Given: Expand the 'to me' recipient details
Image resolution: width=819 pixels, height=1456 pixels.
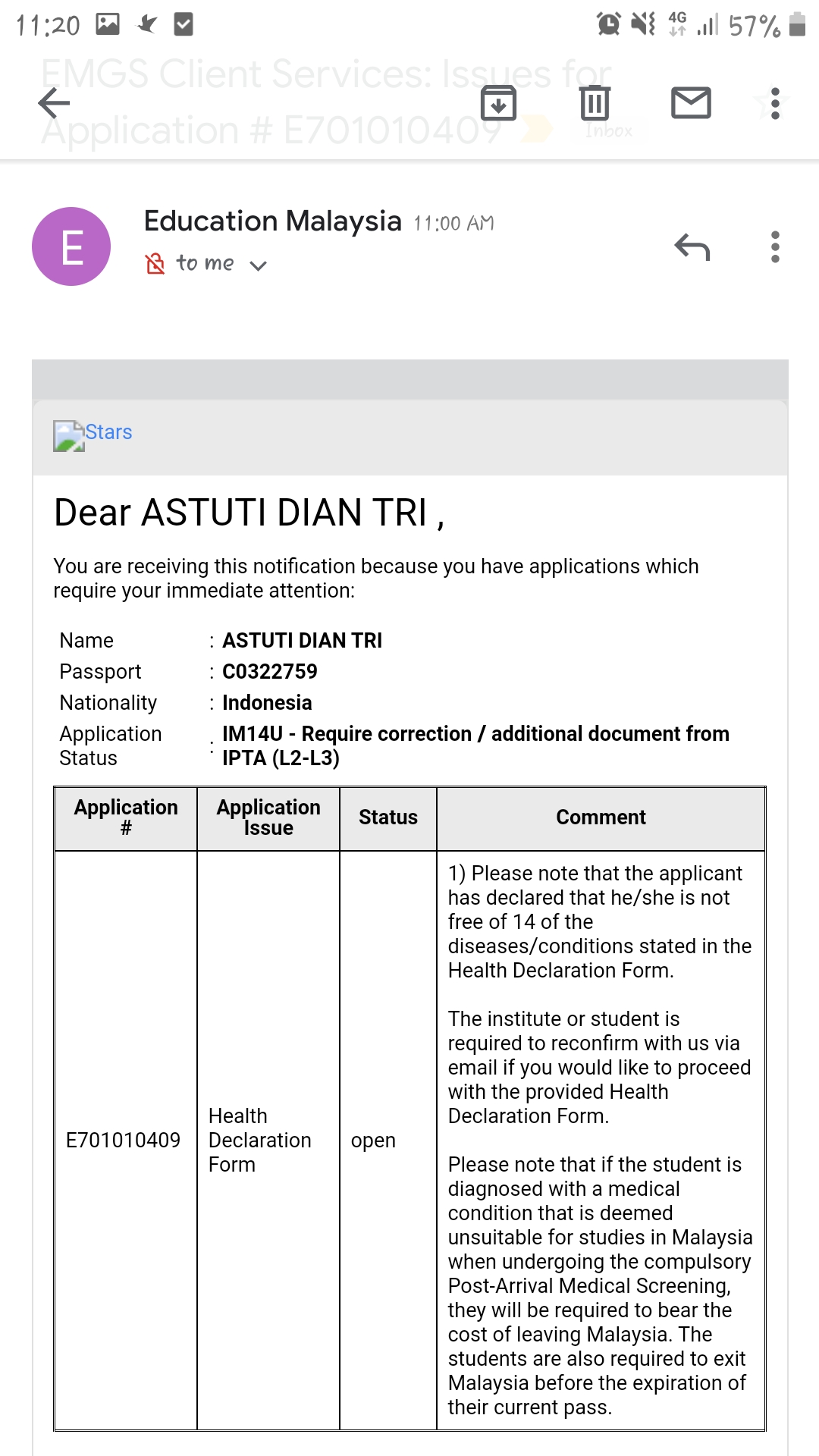Looking at the screenshot, I should tap(258, 265).
